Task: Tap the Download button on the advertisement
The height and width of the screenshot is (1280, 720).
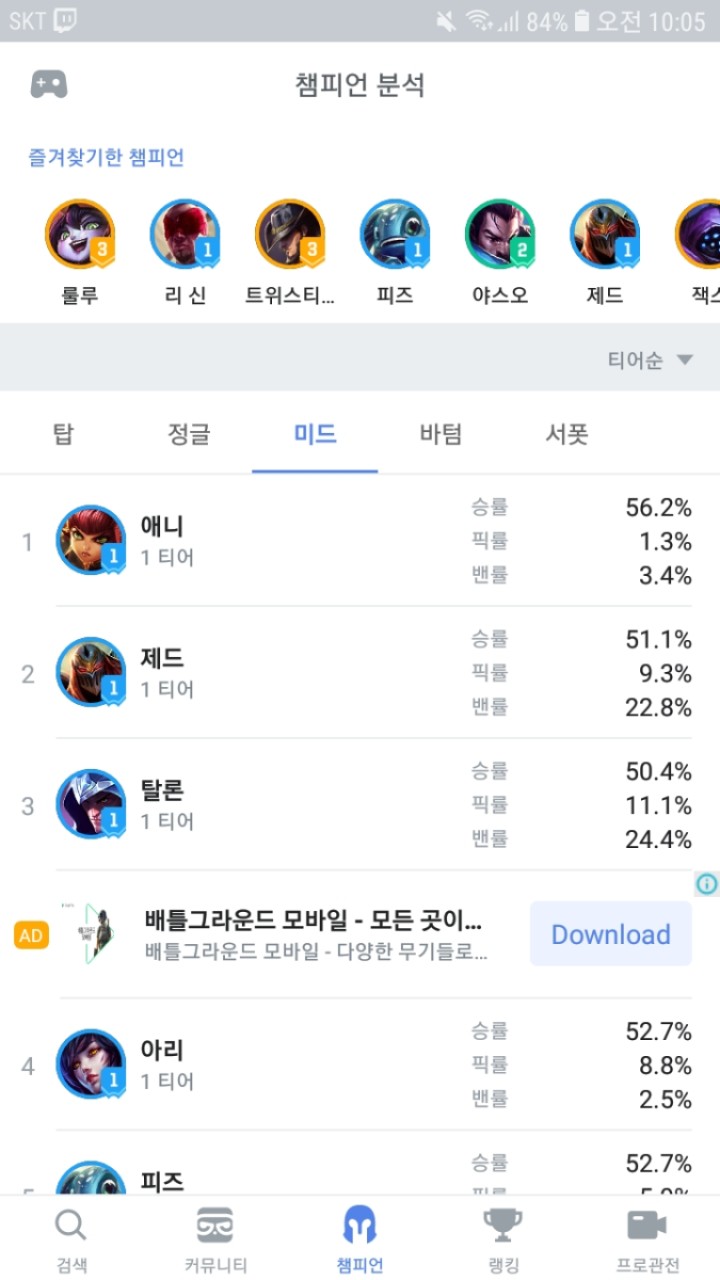Action: point(610,933)
